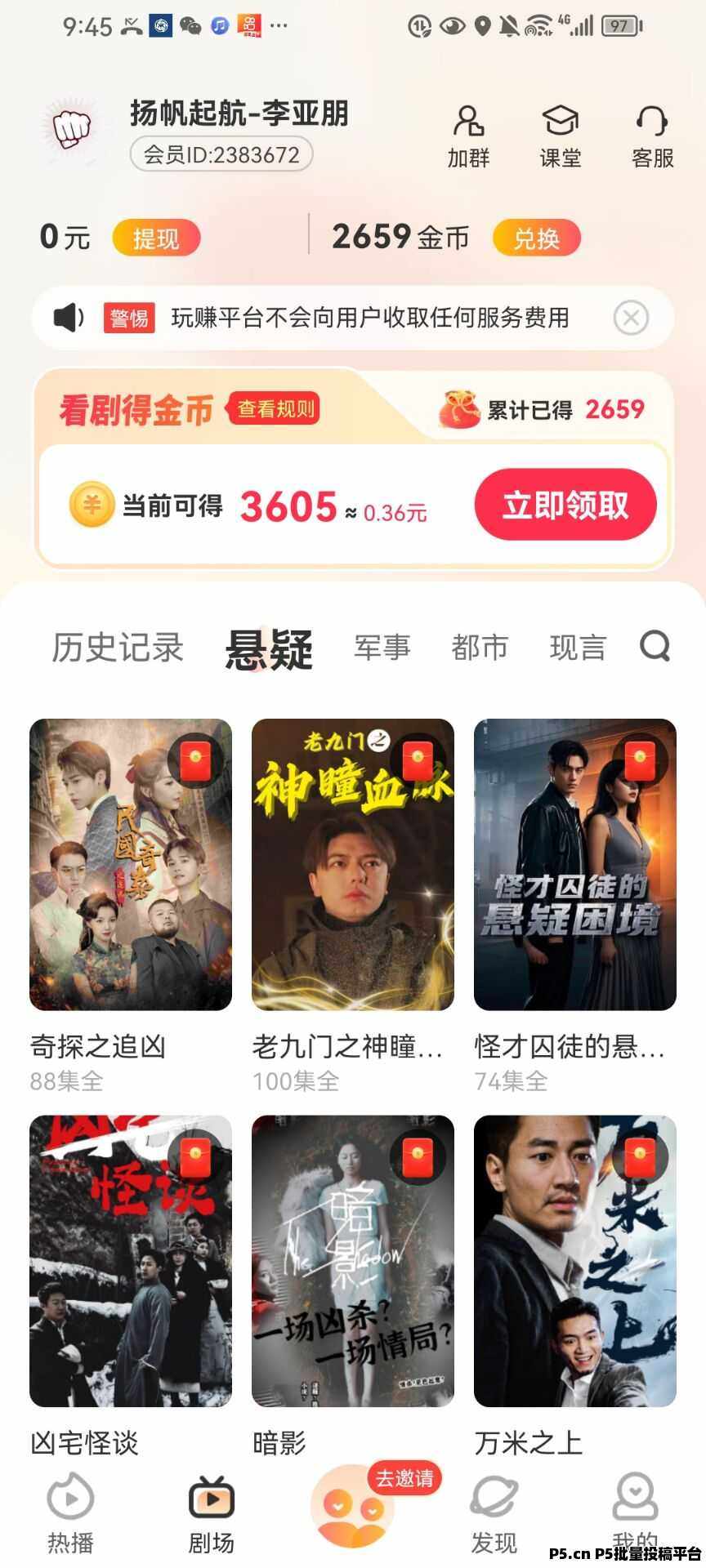Dismiss the 警惕 warning notice
The height and width of the screenshot is (1568, 706).
coord(631,318)
